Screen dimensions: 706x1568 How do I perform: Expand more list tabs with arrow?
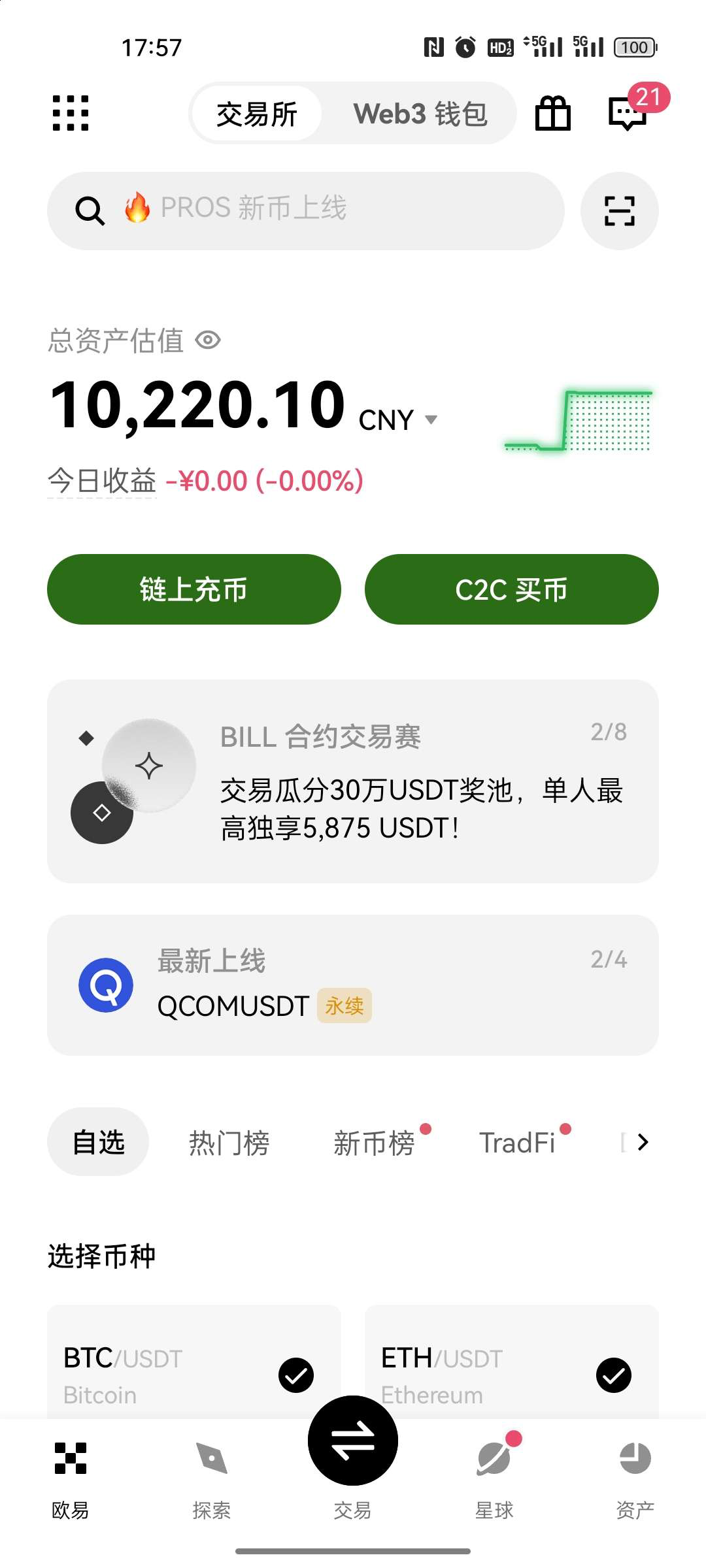(x=643, y=1142)
